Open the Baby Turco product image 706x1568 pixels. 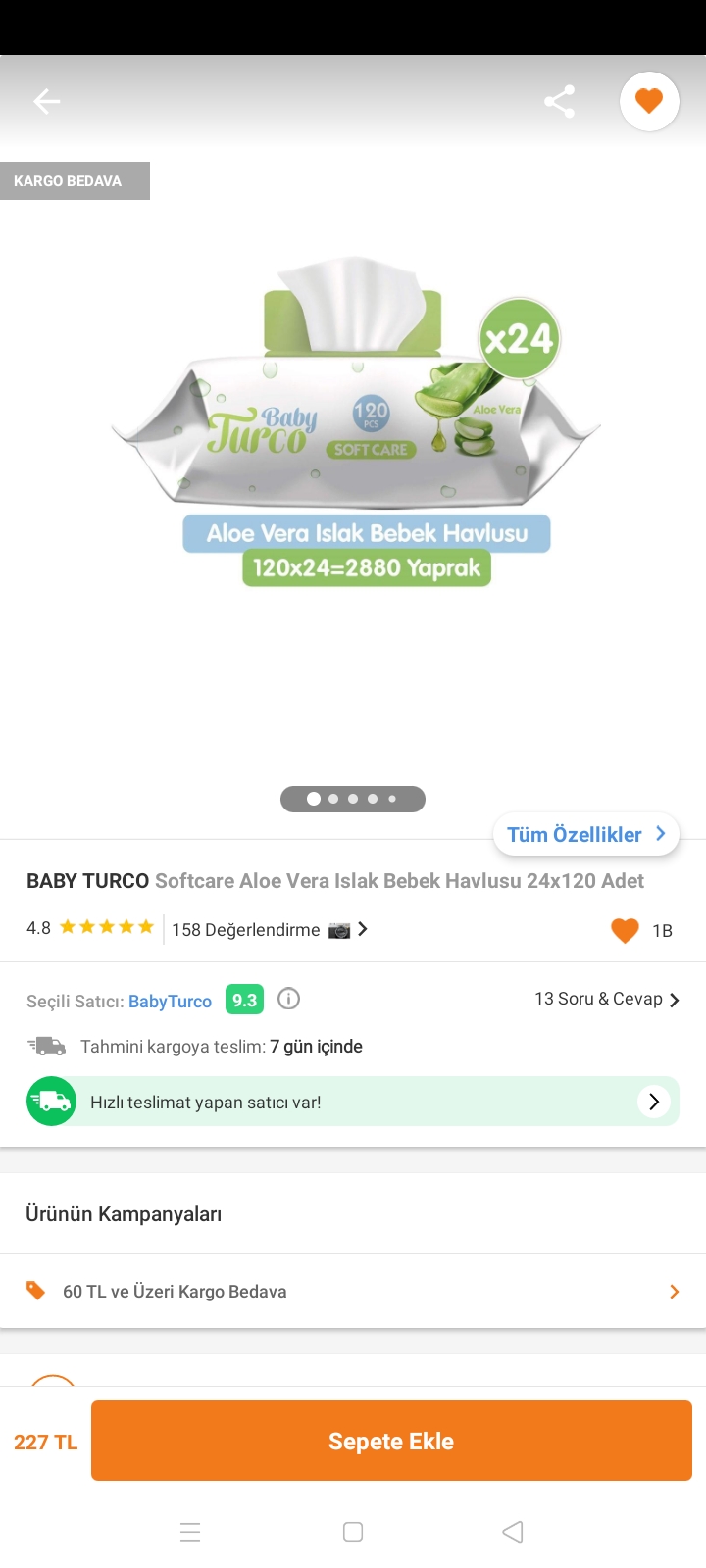(355, 421)
